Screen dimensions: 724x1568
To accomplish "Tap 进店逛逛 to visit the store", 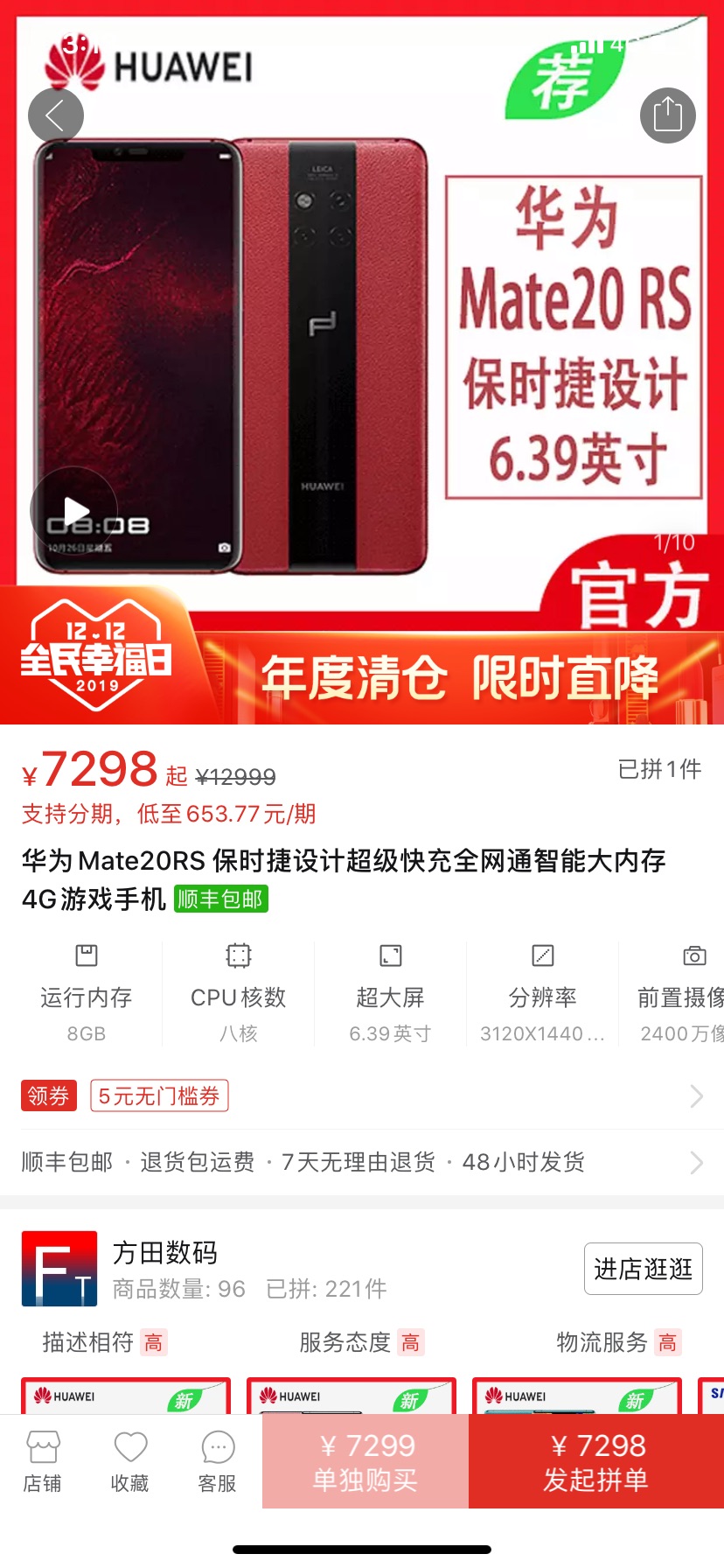I will click(x=644, y=1269).
